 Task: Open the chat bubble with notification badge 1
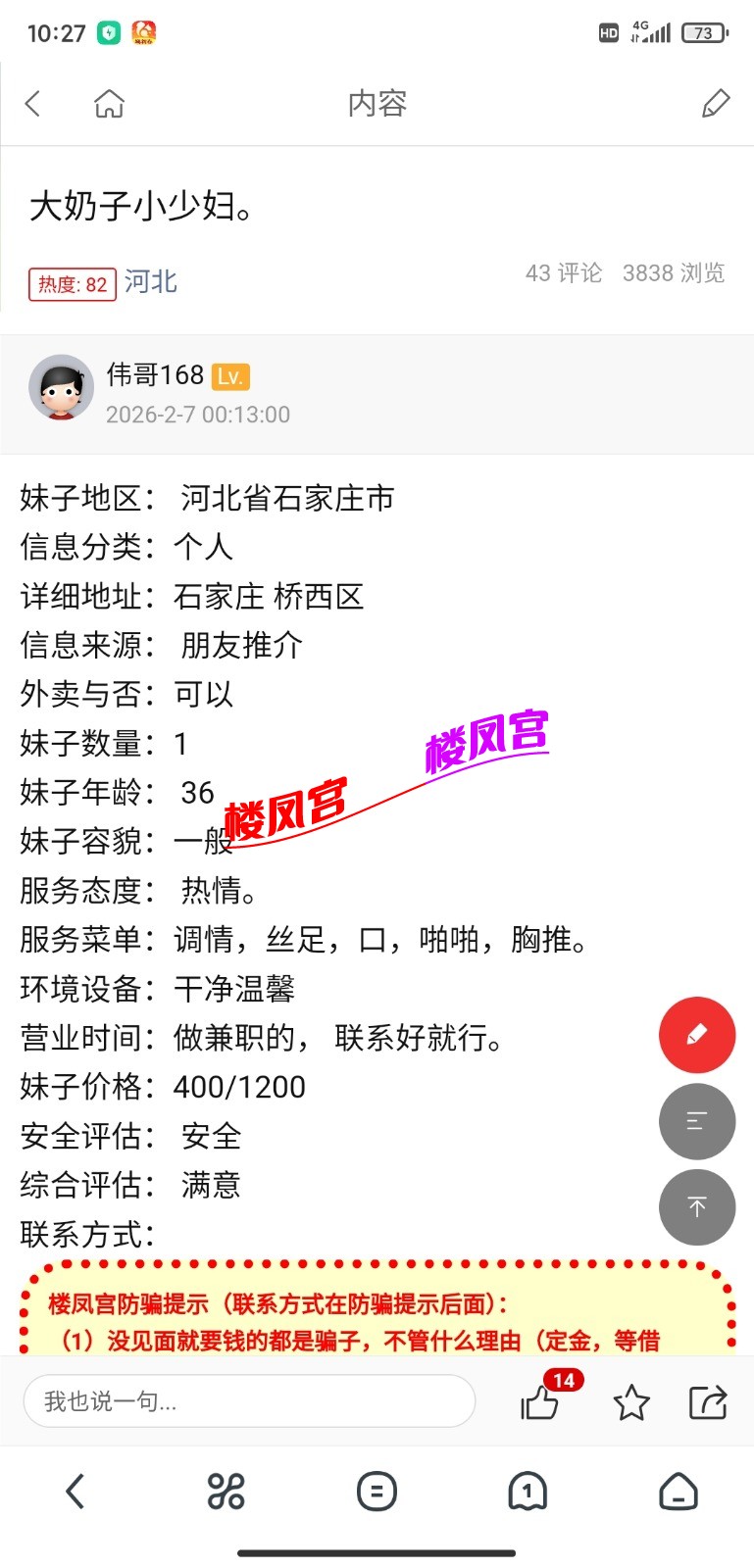tap(528, 1491)
